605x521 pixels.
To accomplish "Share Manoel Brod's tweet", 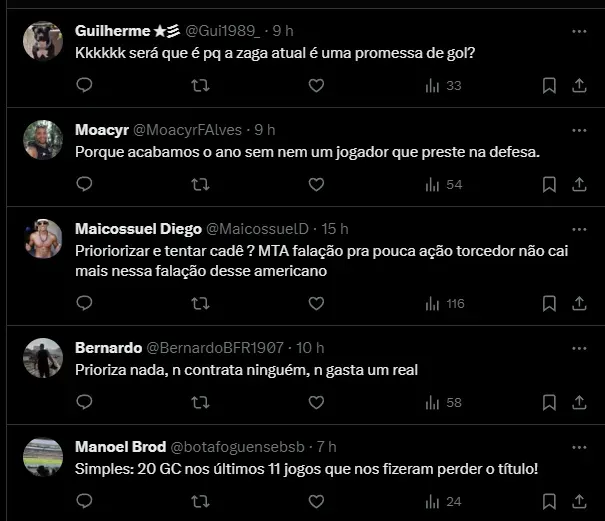I will (578, 501).
